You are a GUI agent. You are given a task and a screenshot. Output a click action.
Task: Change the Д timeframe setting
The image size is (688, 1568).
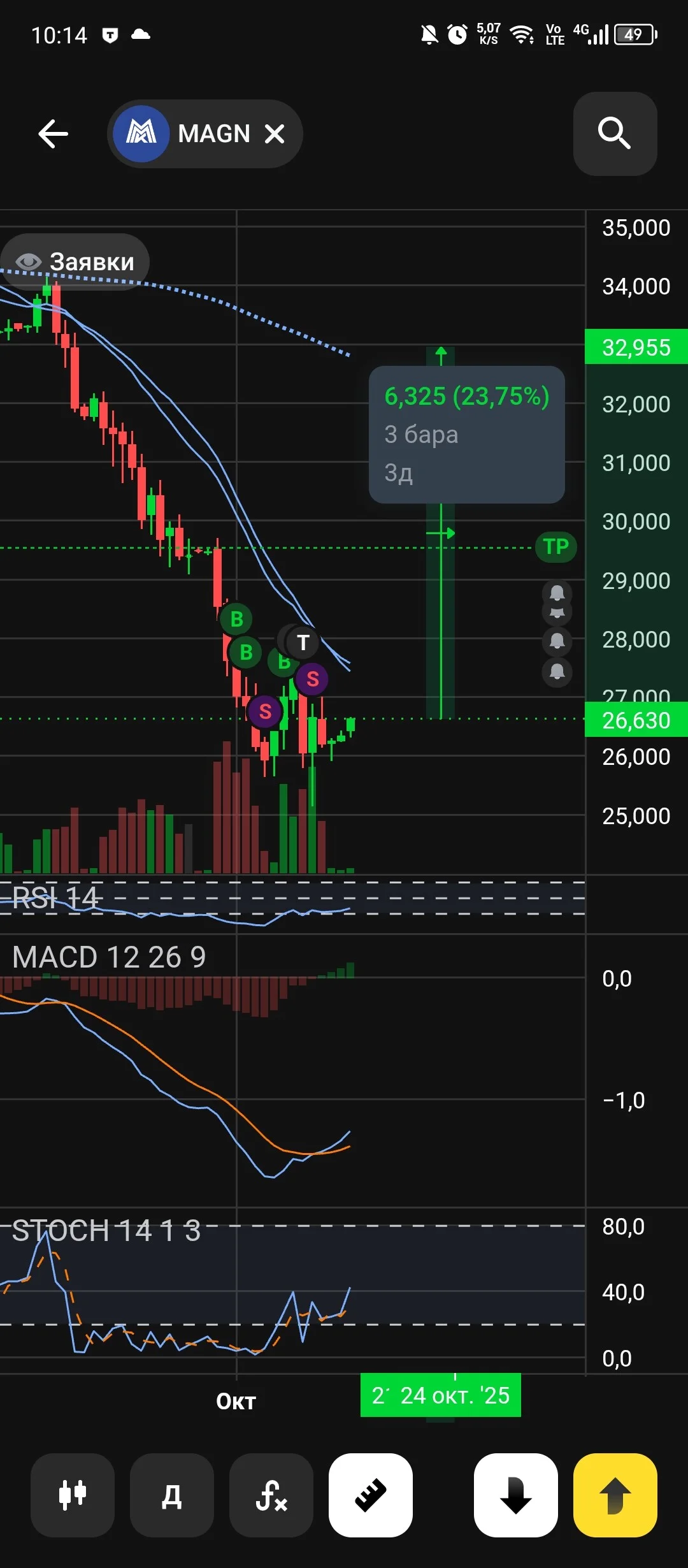(x=172, y=1495)
